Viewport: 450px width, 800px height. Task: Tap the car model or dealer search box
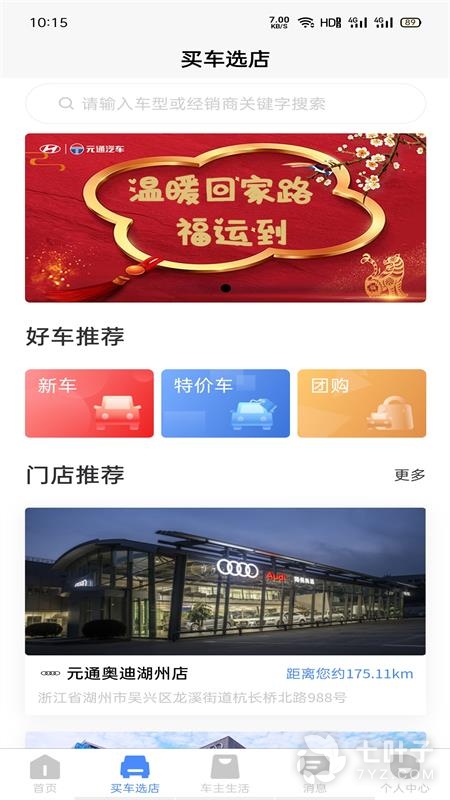tap(225, 104)
